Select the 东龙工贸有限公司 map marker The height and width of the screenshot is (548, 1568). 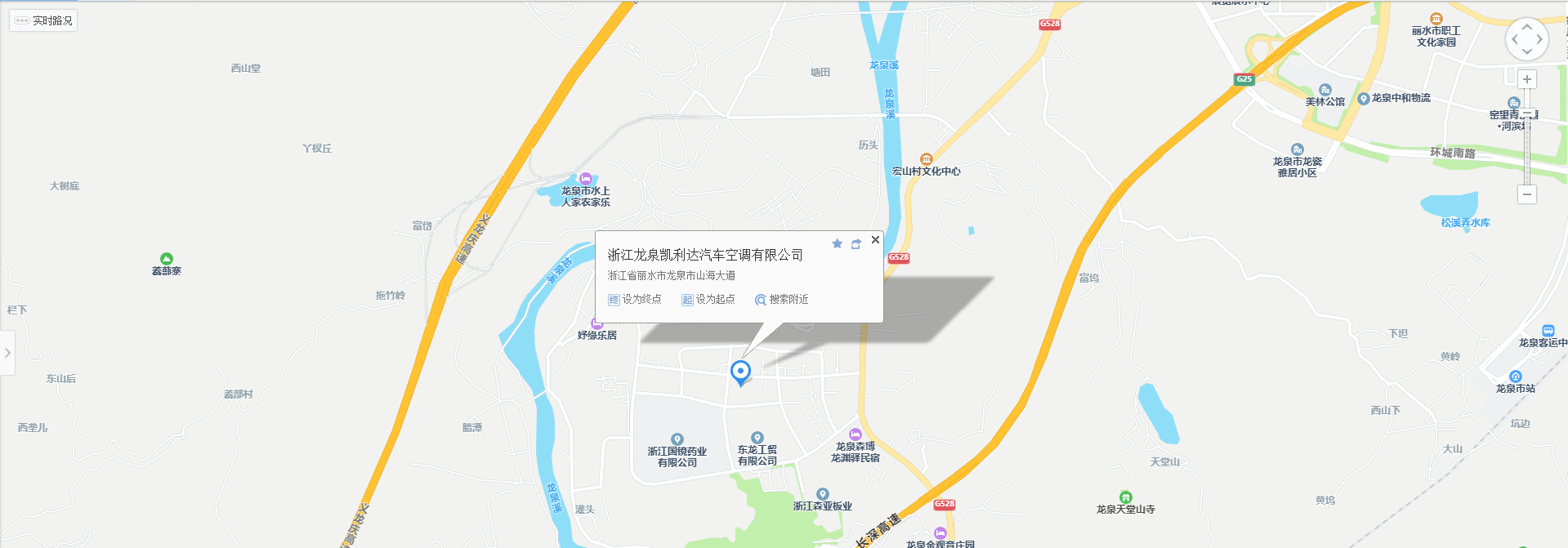tap(757, 438)
